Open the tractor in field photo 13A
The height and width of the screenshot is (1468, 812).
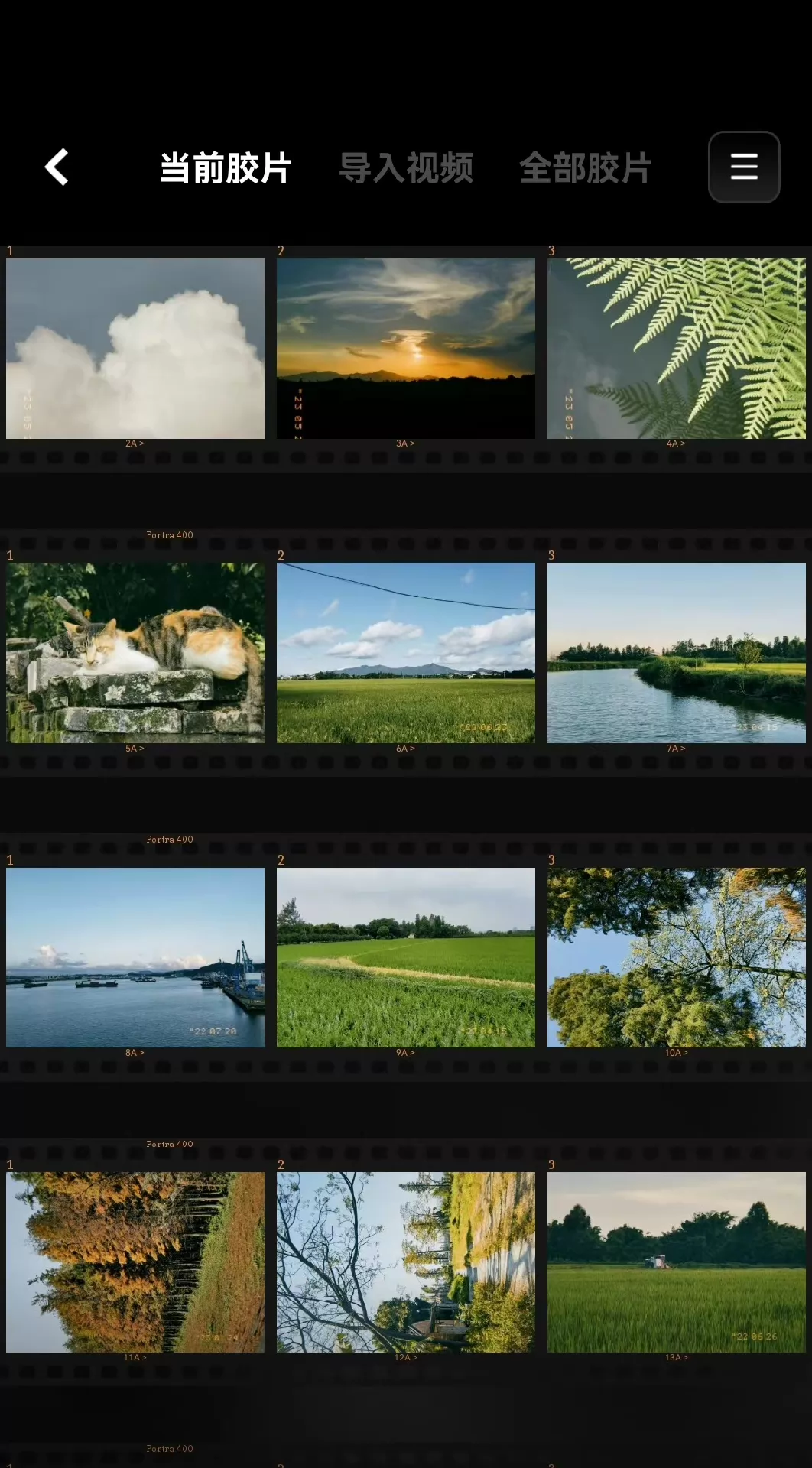pyautogui.click(x=677, y=1262)
